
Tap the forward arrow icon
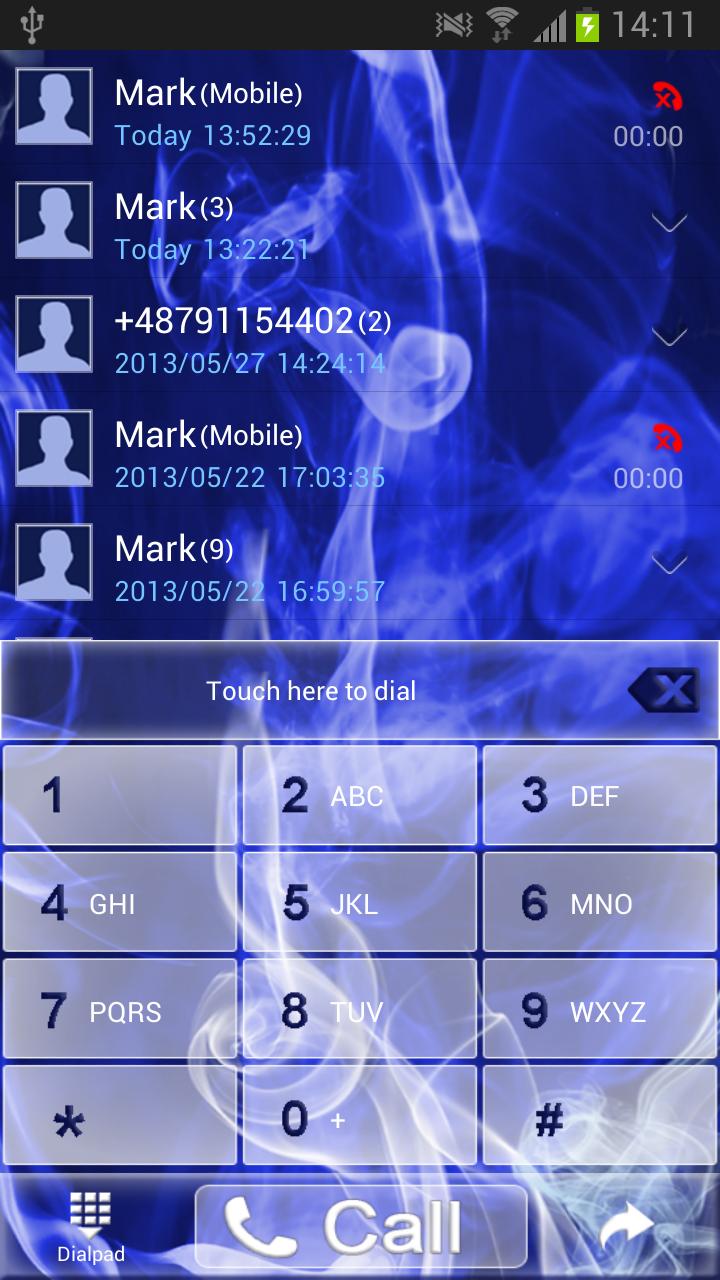point(627,1226)
